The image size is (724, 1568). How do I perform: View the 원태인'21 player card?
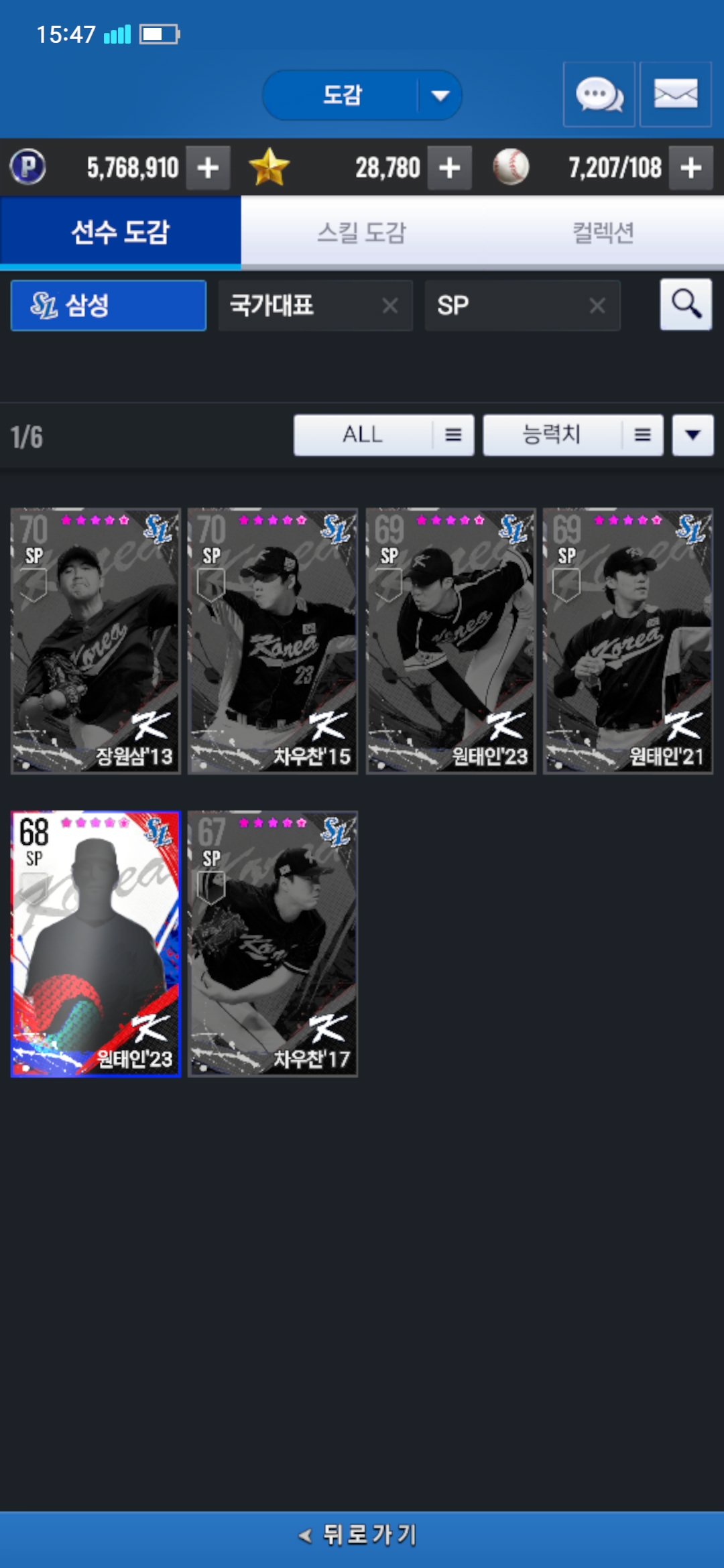[627, 641]
